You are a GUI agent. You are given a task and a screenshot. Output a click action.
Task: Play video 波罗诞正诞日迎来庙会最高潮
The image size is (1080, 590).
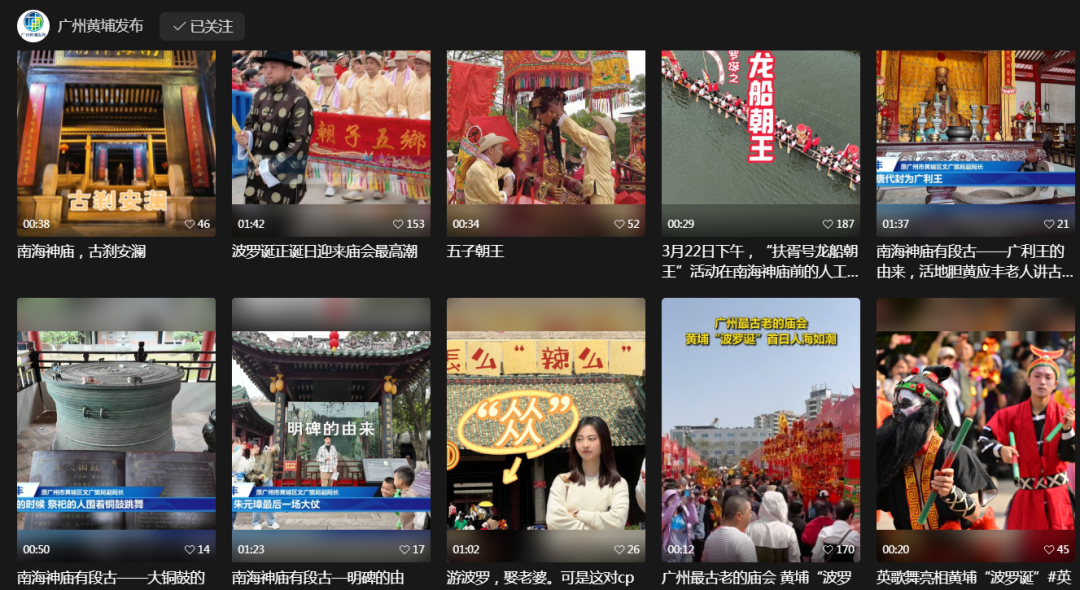(x=331, y=140)
